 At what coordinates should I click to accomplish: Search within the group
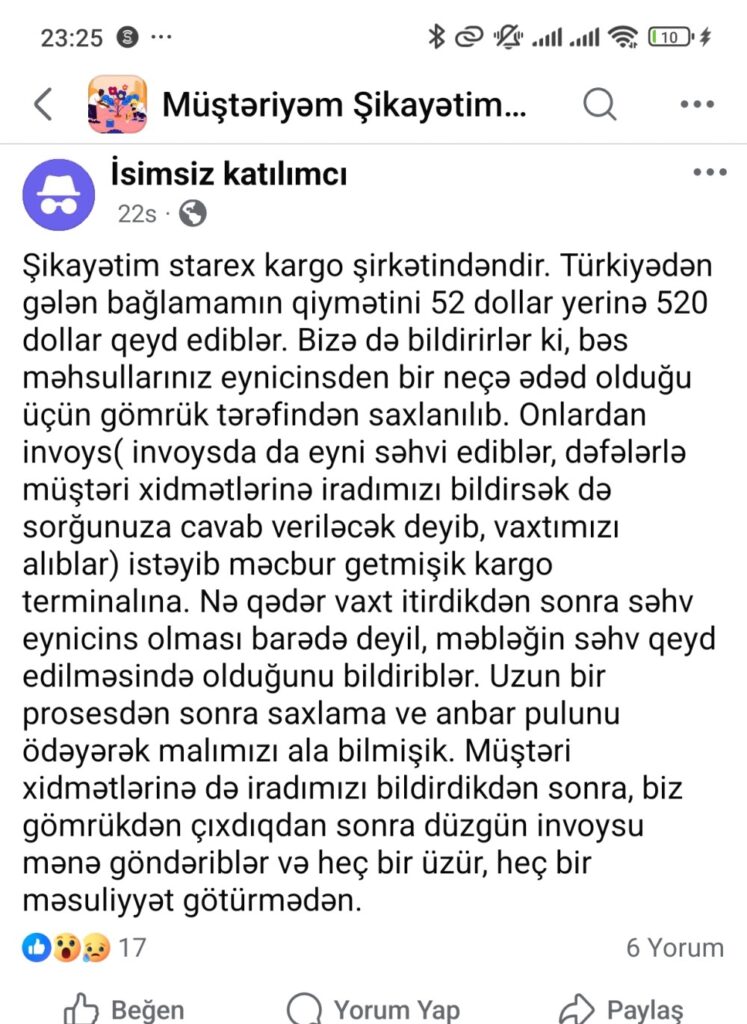(599, 103)
